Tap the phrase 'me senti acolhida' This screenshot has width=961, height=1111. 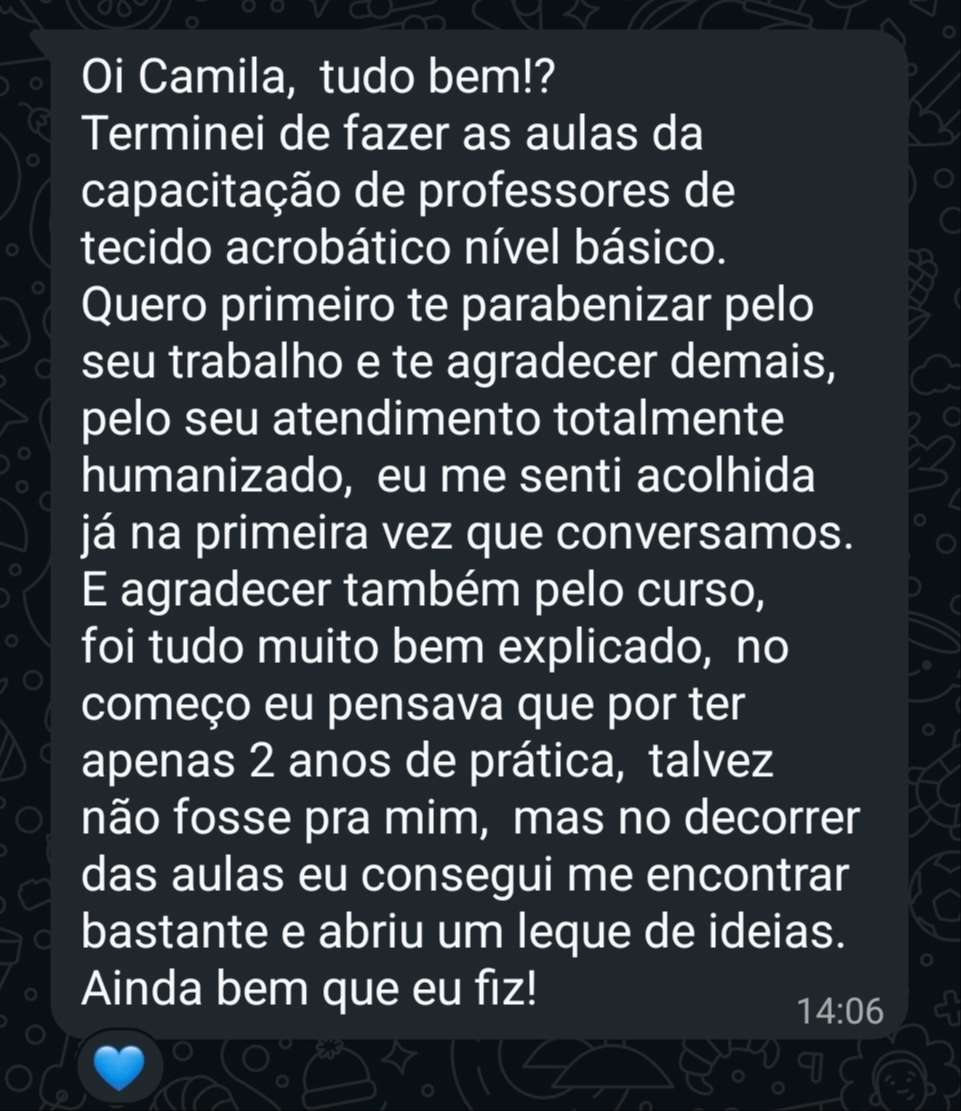[x=650, y=477]
